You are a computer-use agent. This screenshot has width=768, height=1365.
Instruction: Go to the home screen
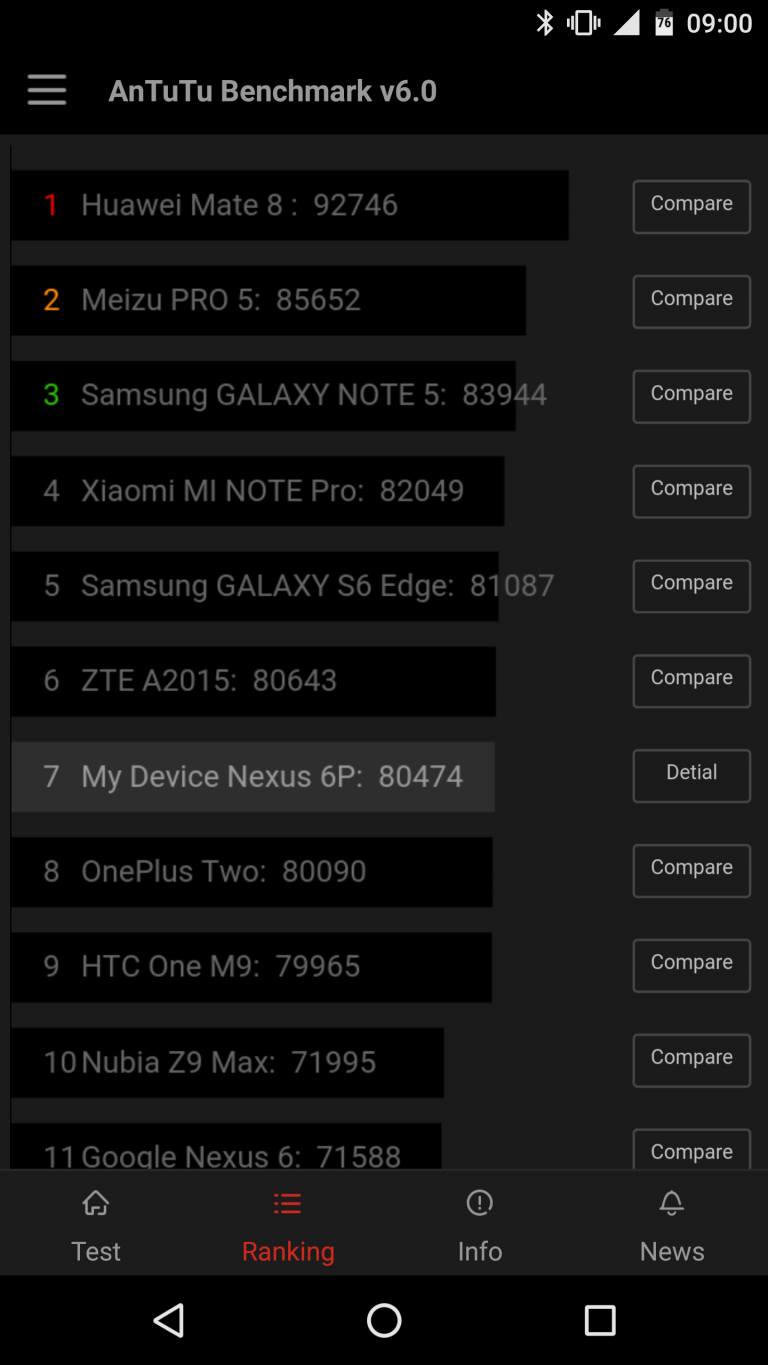tap(384, 1320)
